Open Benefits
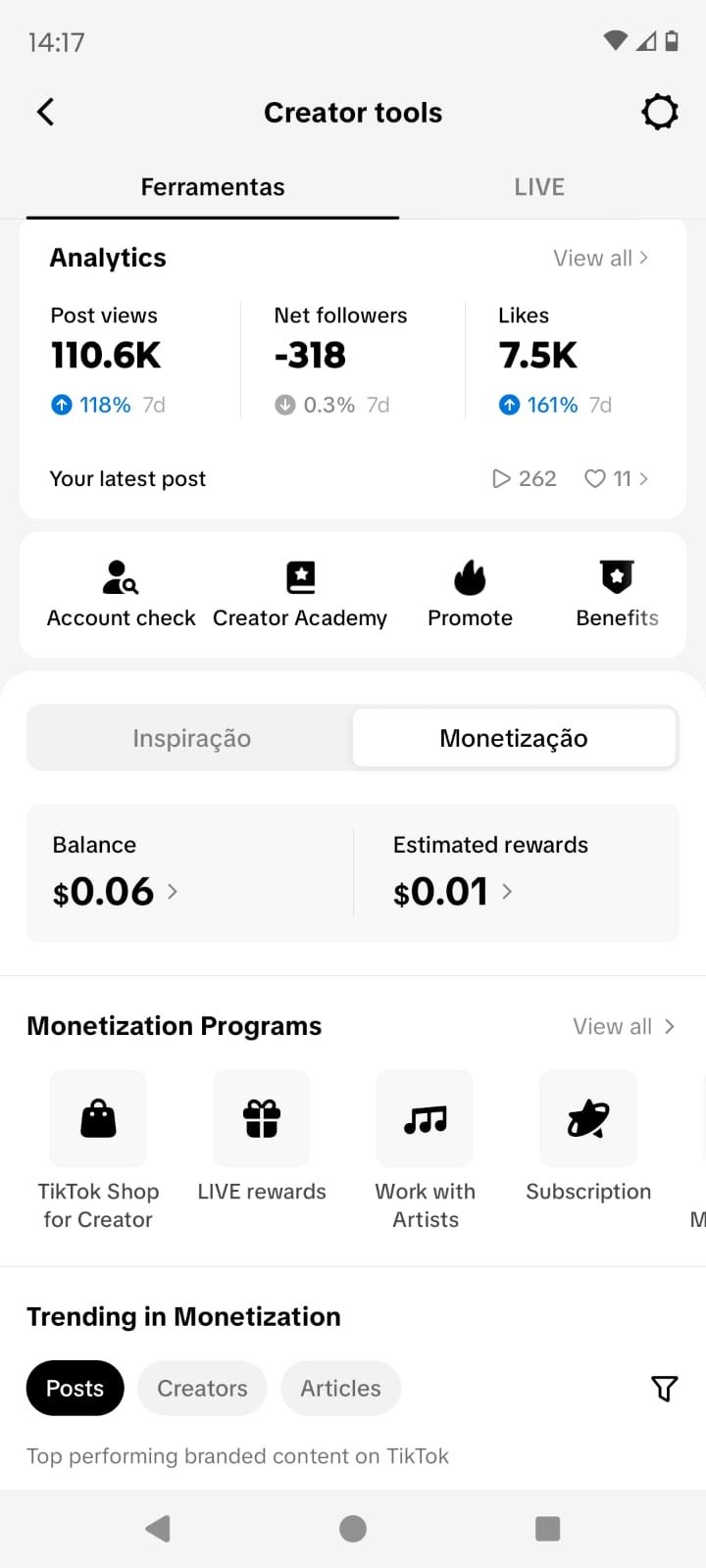Viewport: 706px width, 1568px height. [617, 594]
